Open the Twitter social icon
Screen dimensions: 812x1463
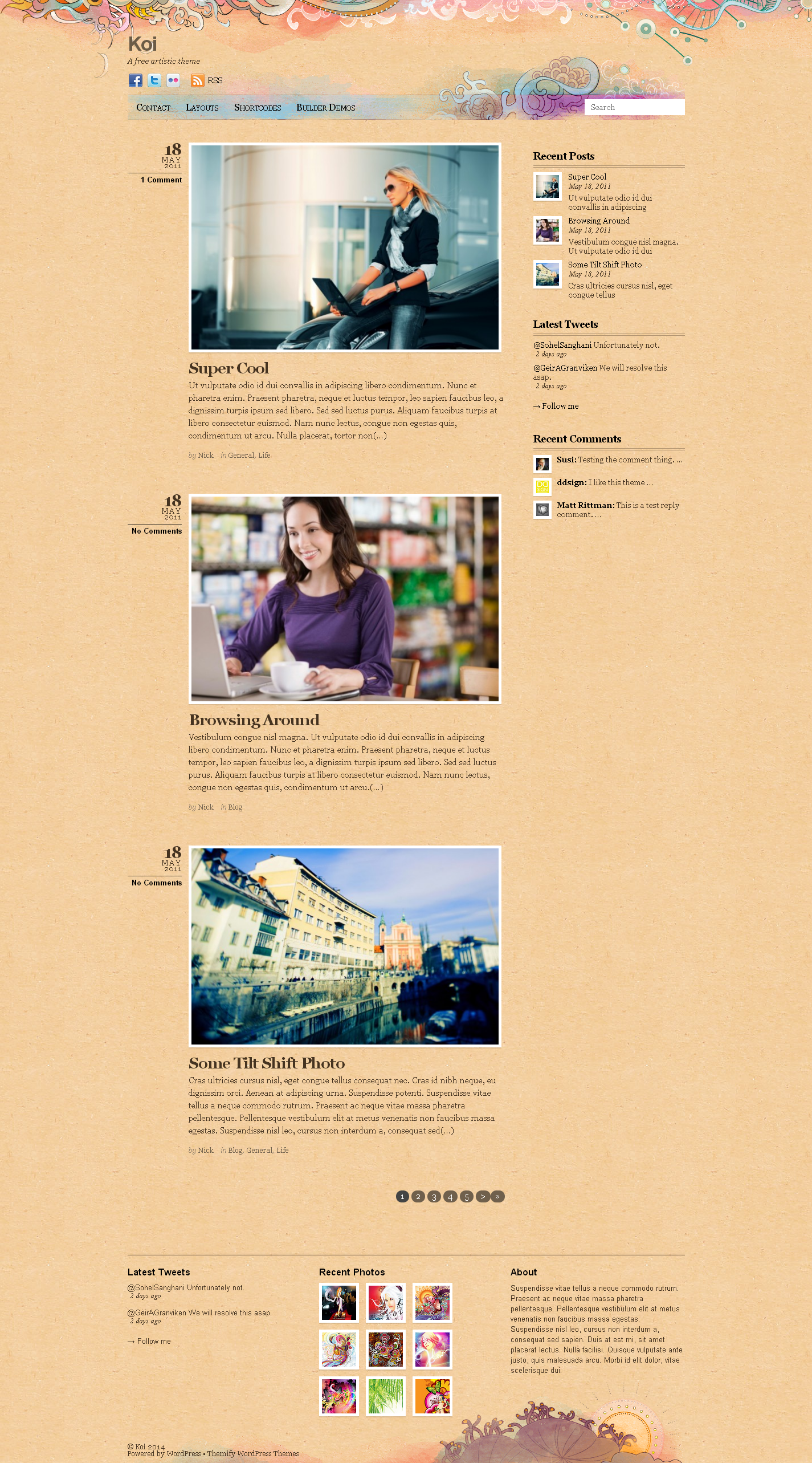[x=154, y=80]
